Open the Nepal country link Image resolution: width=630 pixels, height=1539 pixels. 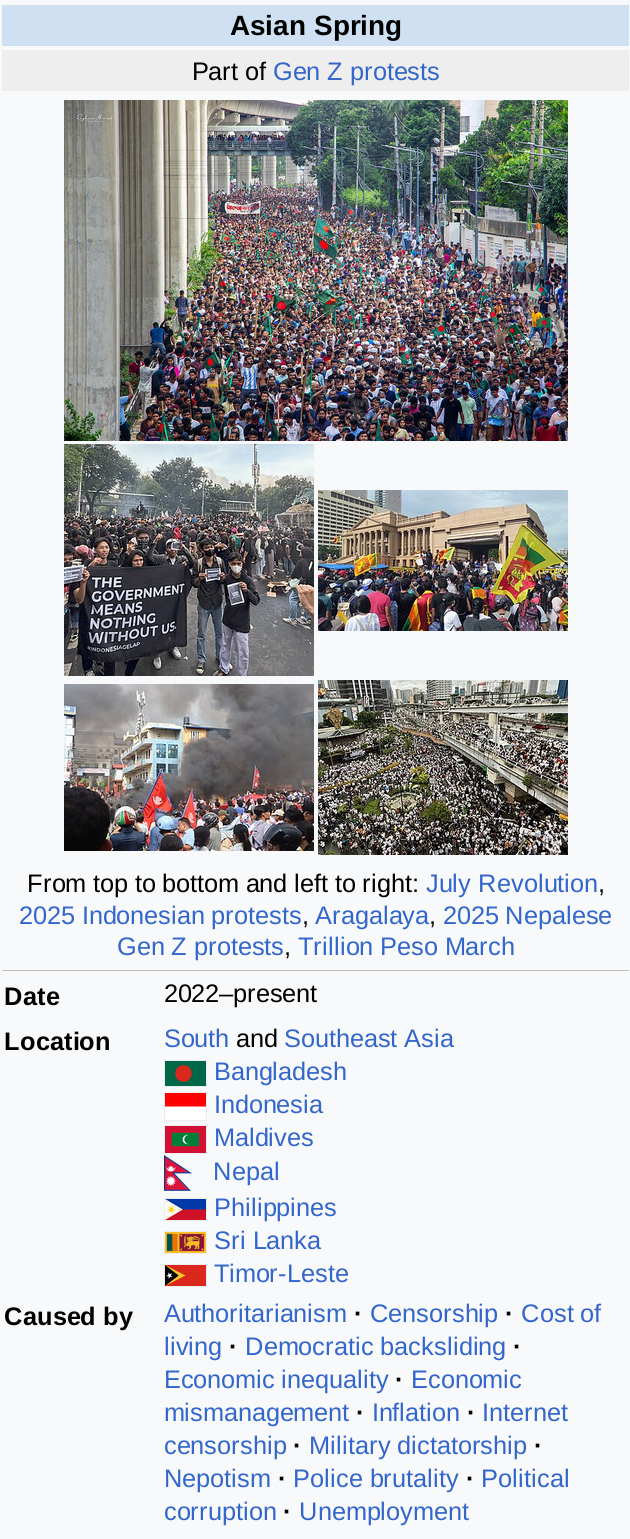click(246, 1172)
